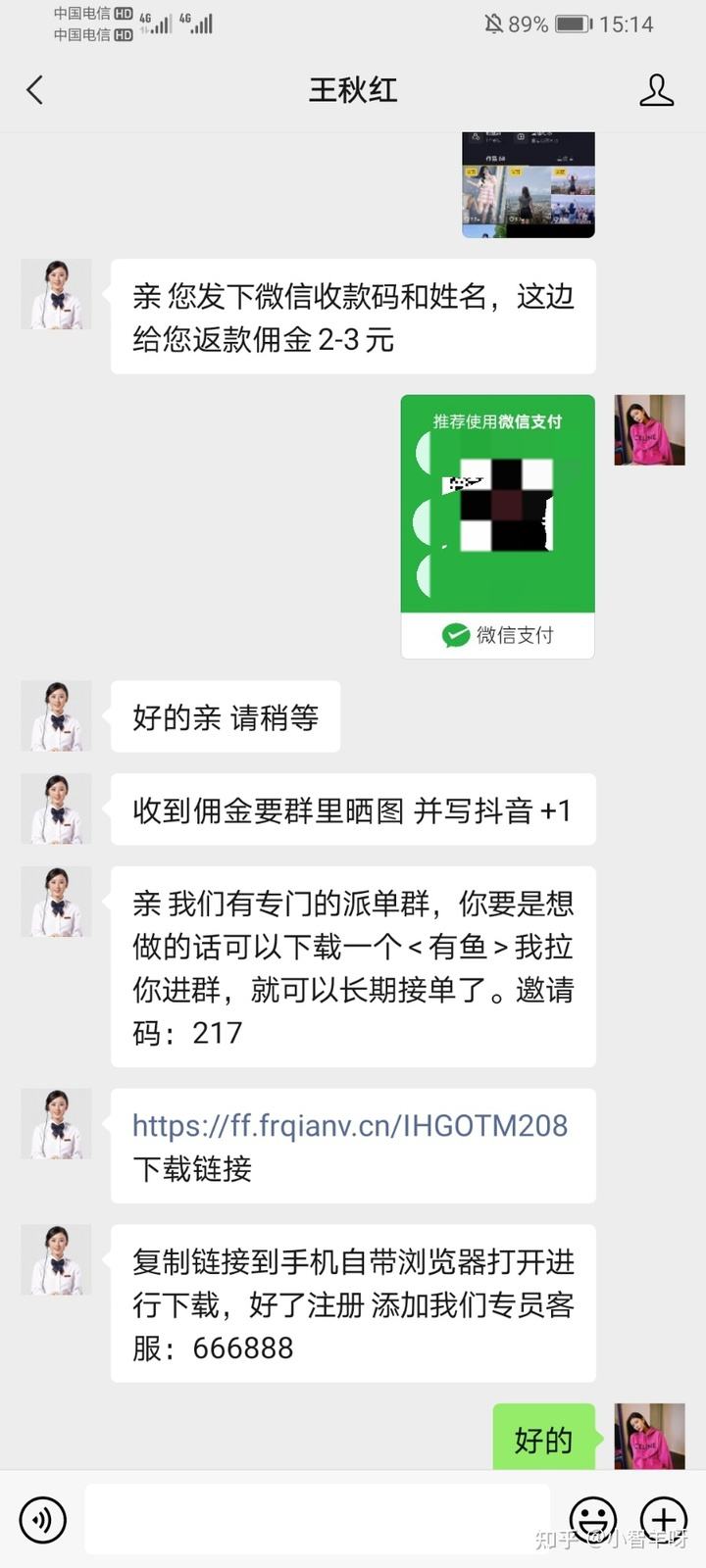This screenshot has height=1568, width=706.
Task: Focus the message text field
Action: (317, 1519)
